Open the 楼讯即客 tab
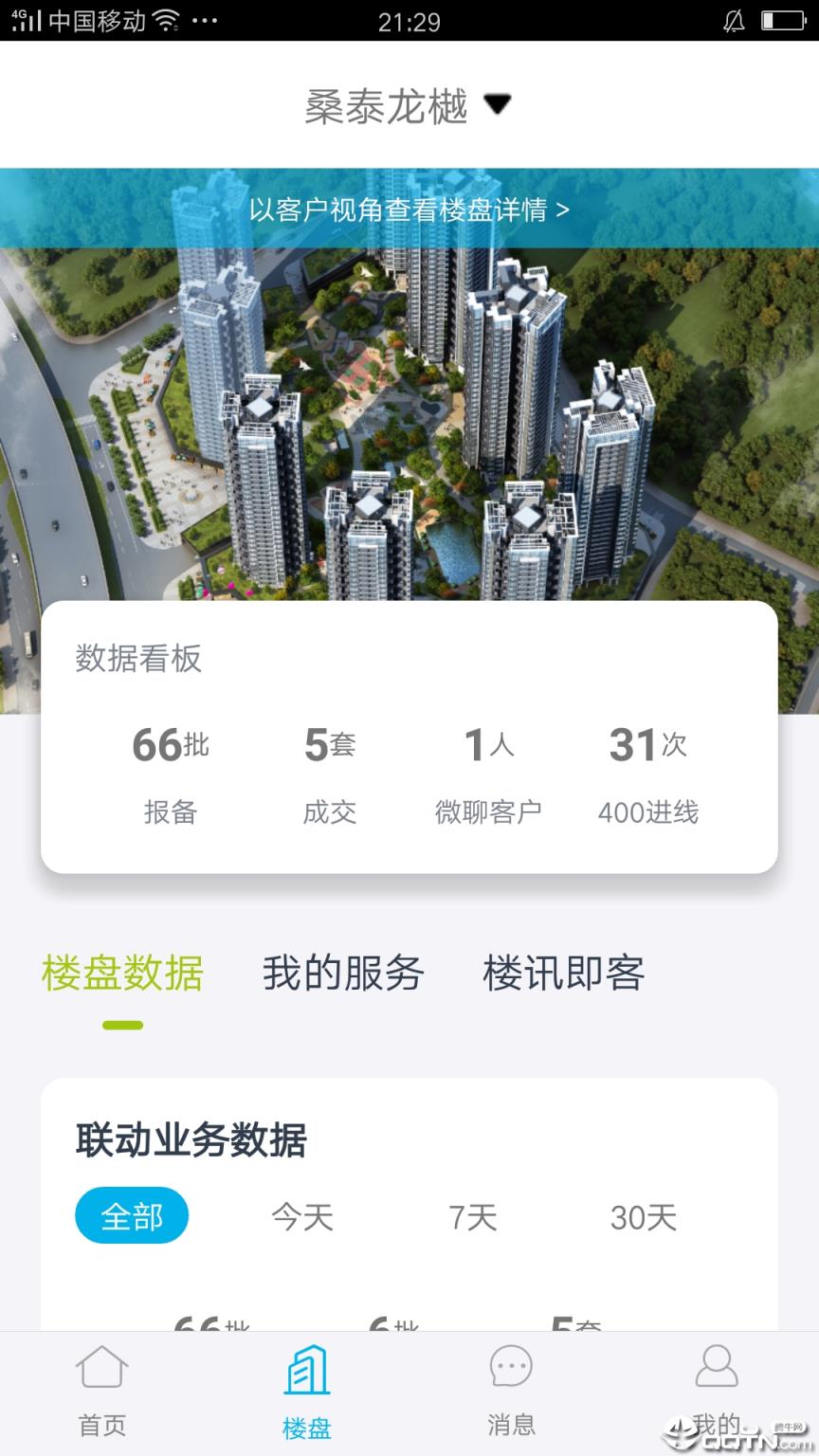819x1456 pixels. coord(564,974)
